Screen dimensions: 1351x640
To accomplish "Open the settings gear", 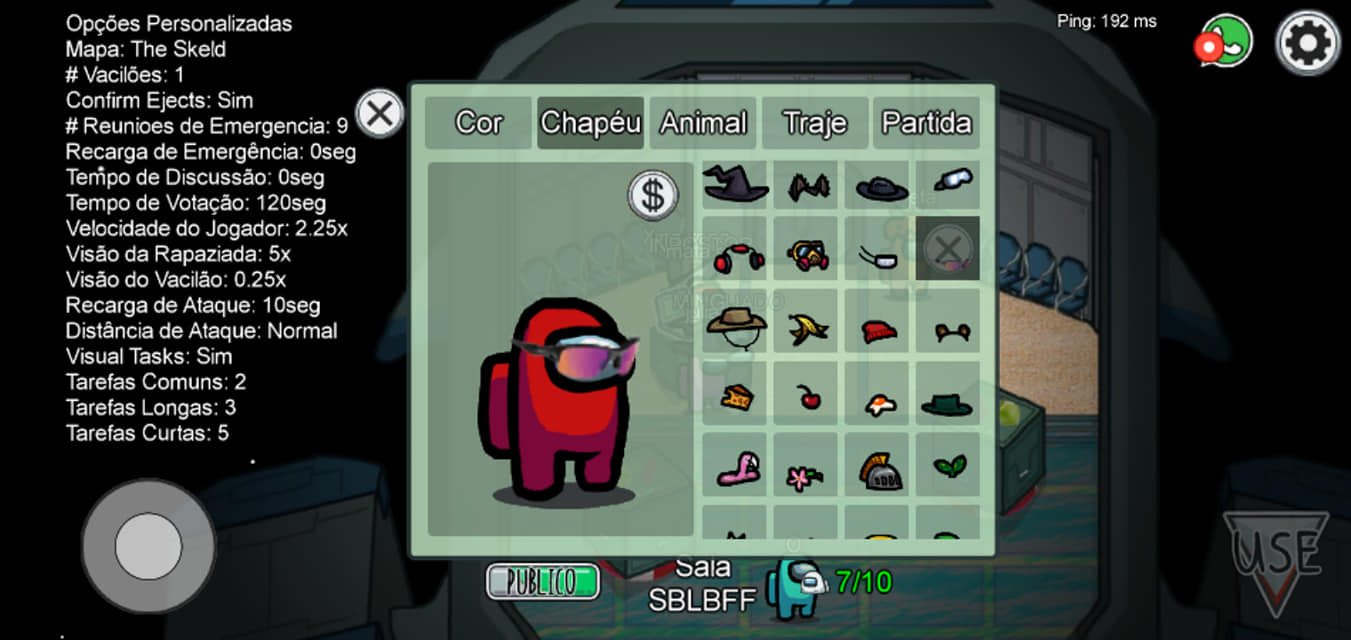I will coord(1307,42).
